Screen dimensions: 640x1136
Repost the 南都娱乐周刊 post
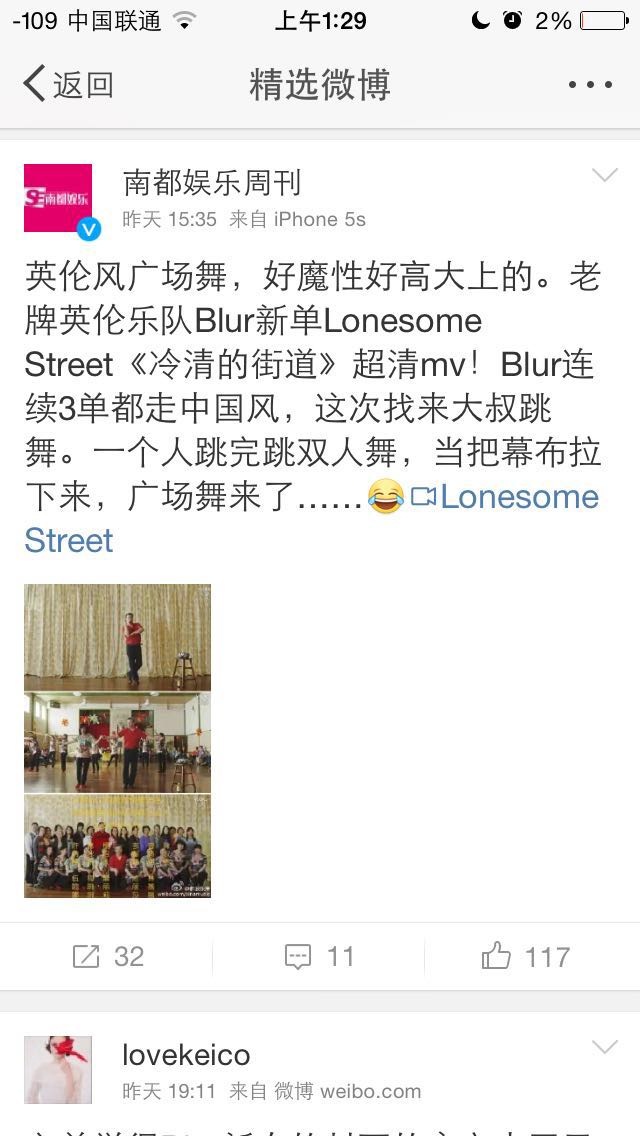point(108,957)
